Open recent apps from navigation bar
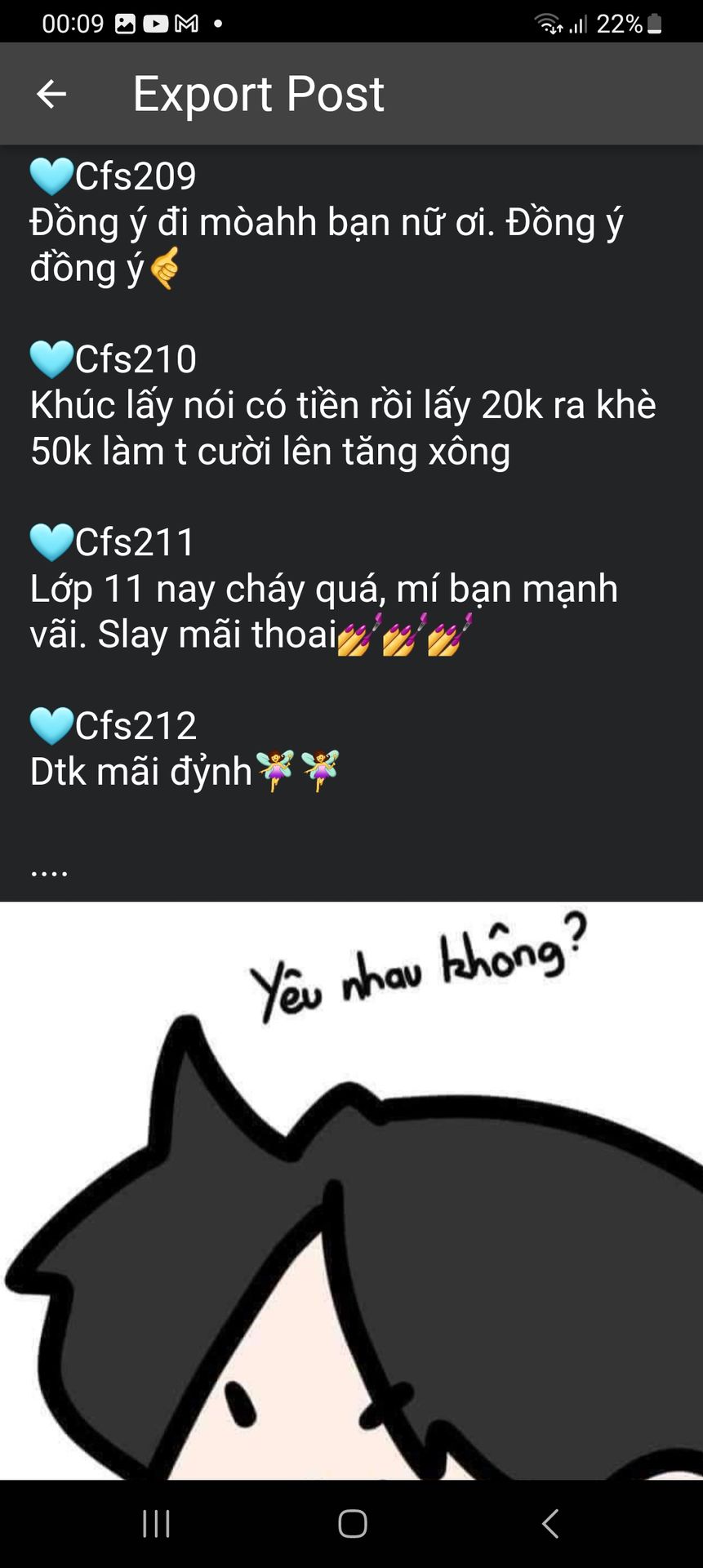Screen dimensions: 703x1568 coord(156,1523)
